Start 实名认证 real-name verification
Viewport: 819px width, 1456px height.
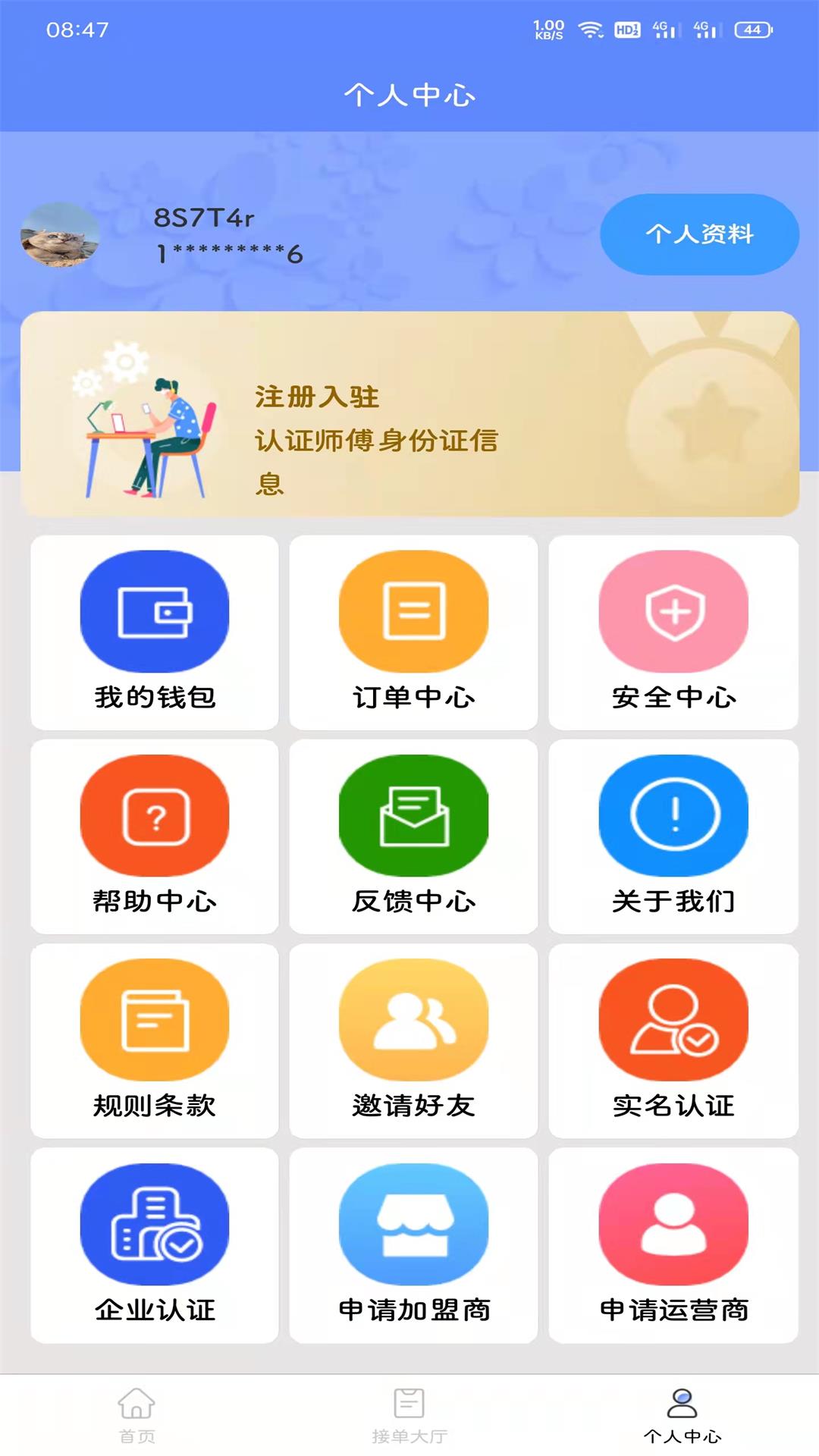673,1040
